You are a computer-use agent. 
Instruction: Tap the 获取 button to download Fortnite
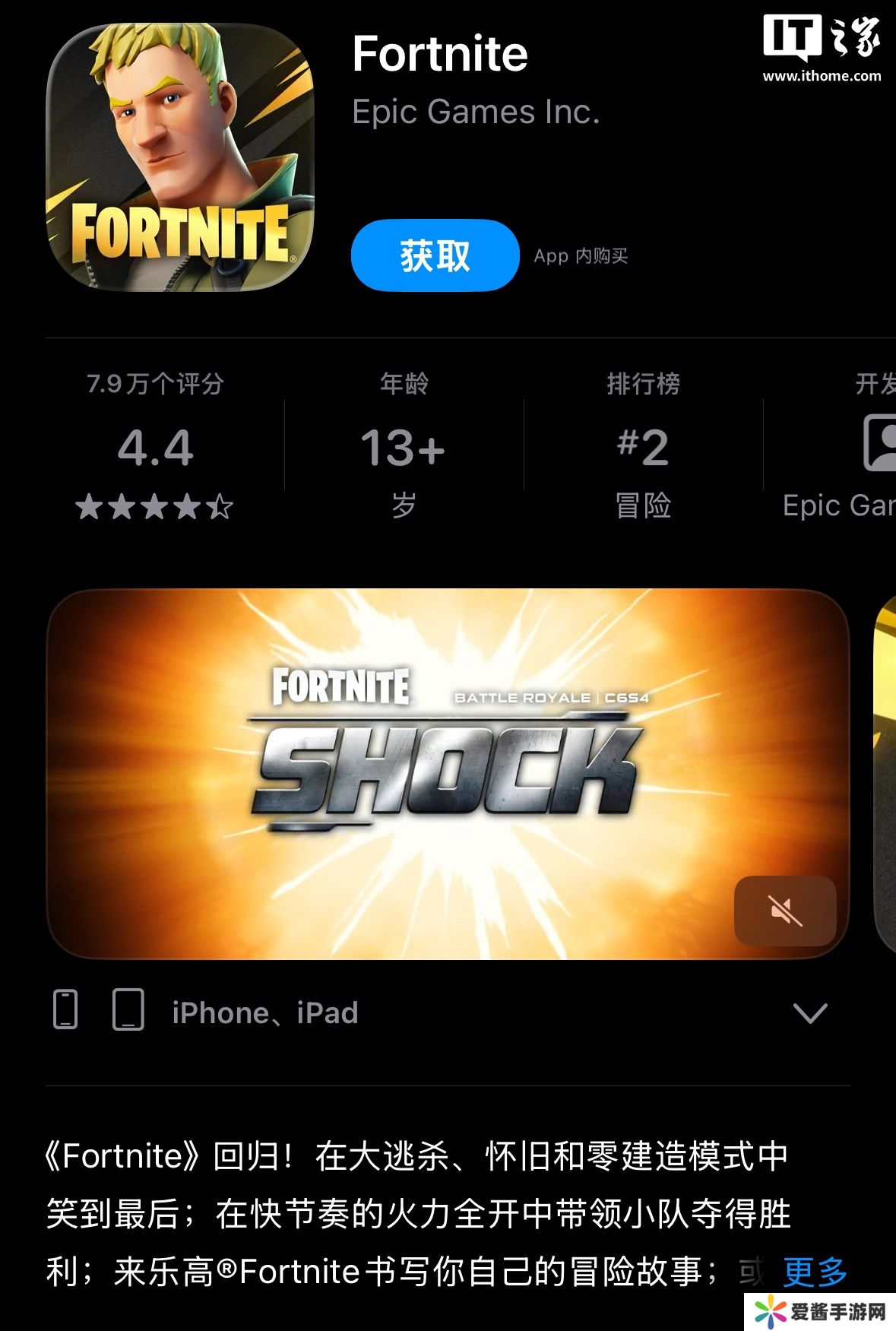click(435, 255)
